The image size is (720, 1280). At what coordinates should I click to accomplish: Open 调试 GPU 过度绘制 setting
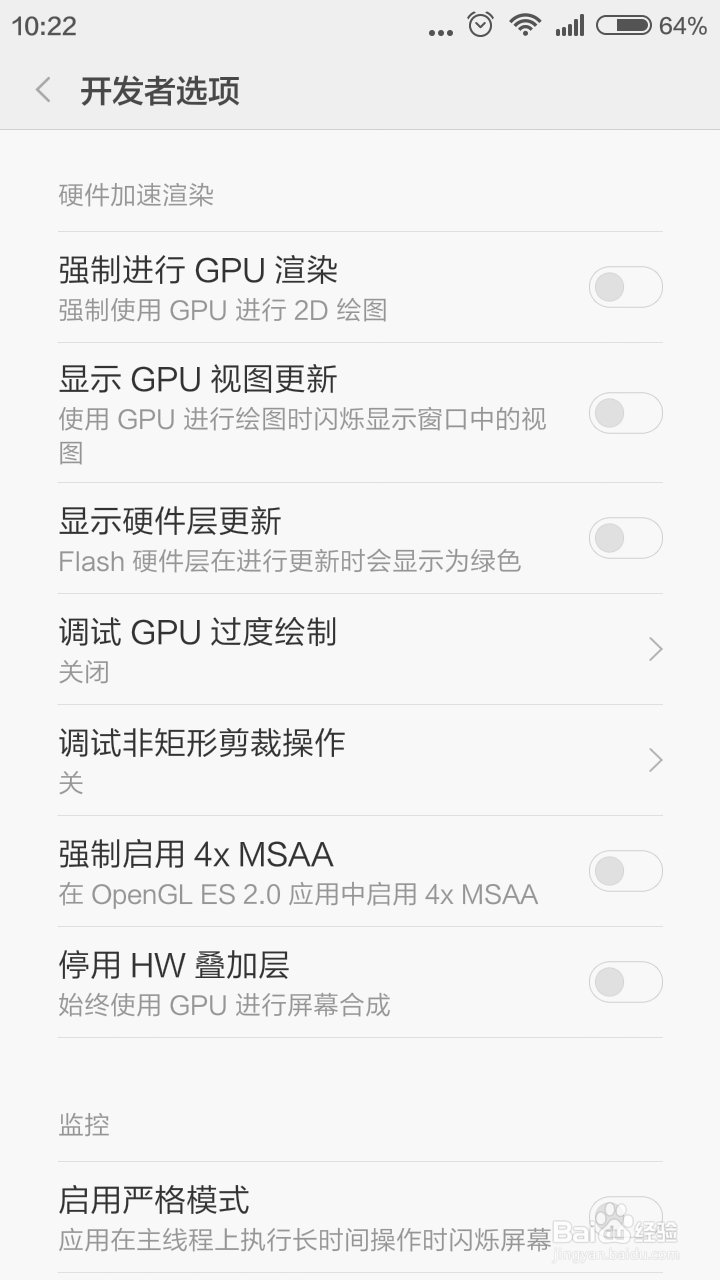[x=360, y=649]
